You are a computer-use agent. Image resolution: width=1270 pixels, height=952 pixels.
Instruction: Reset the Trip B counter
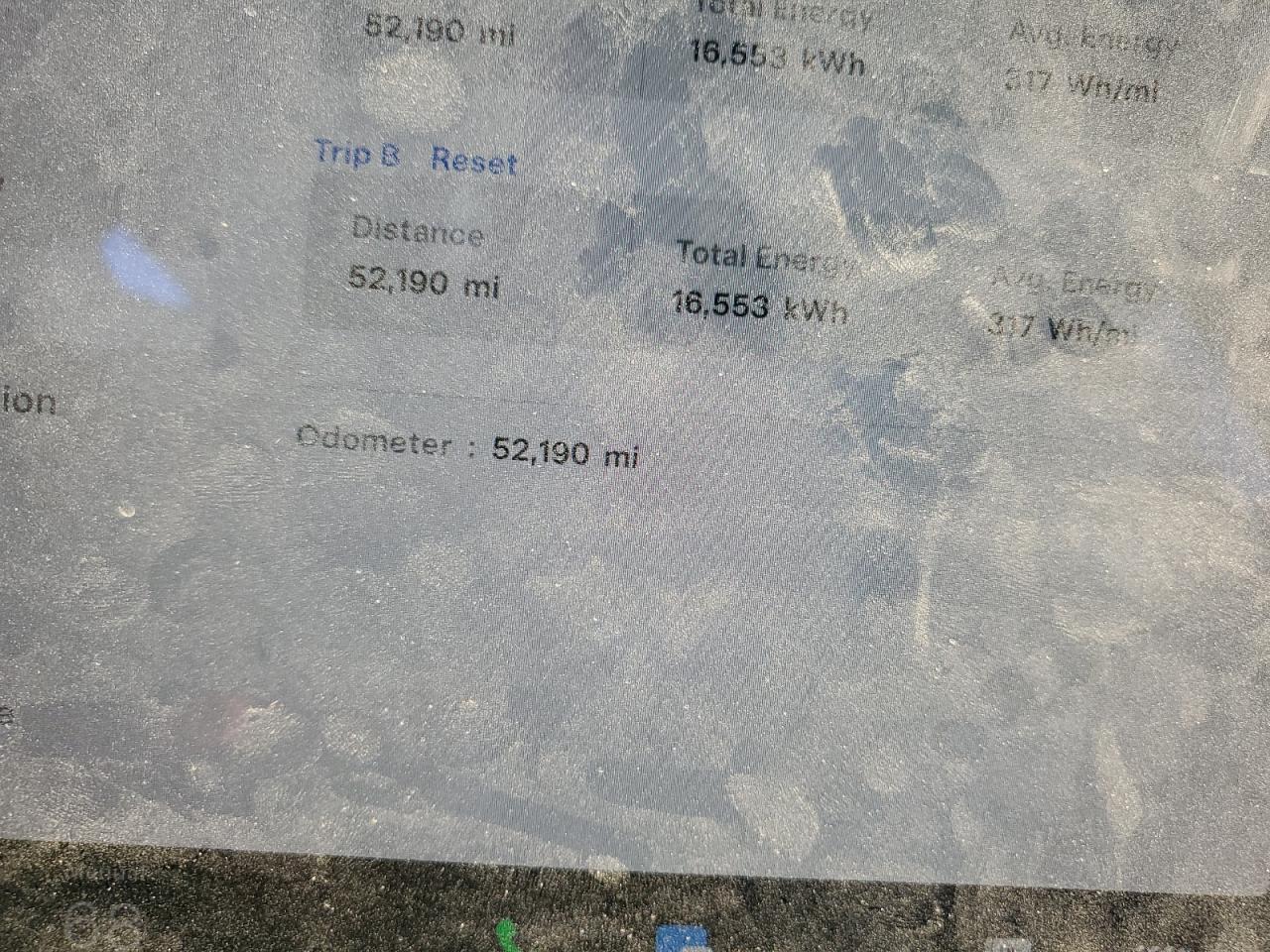click(473, 162)
